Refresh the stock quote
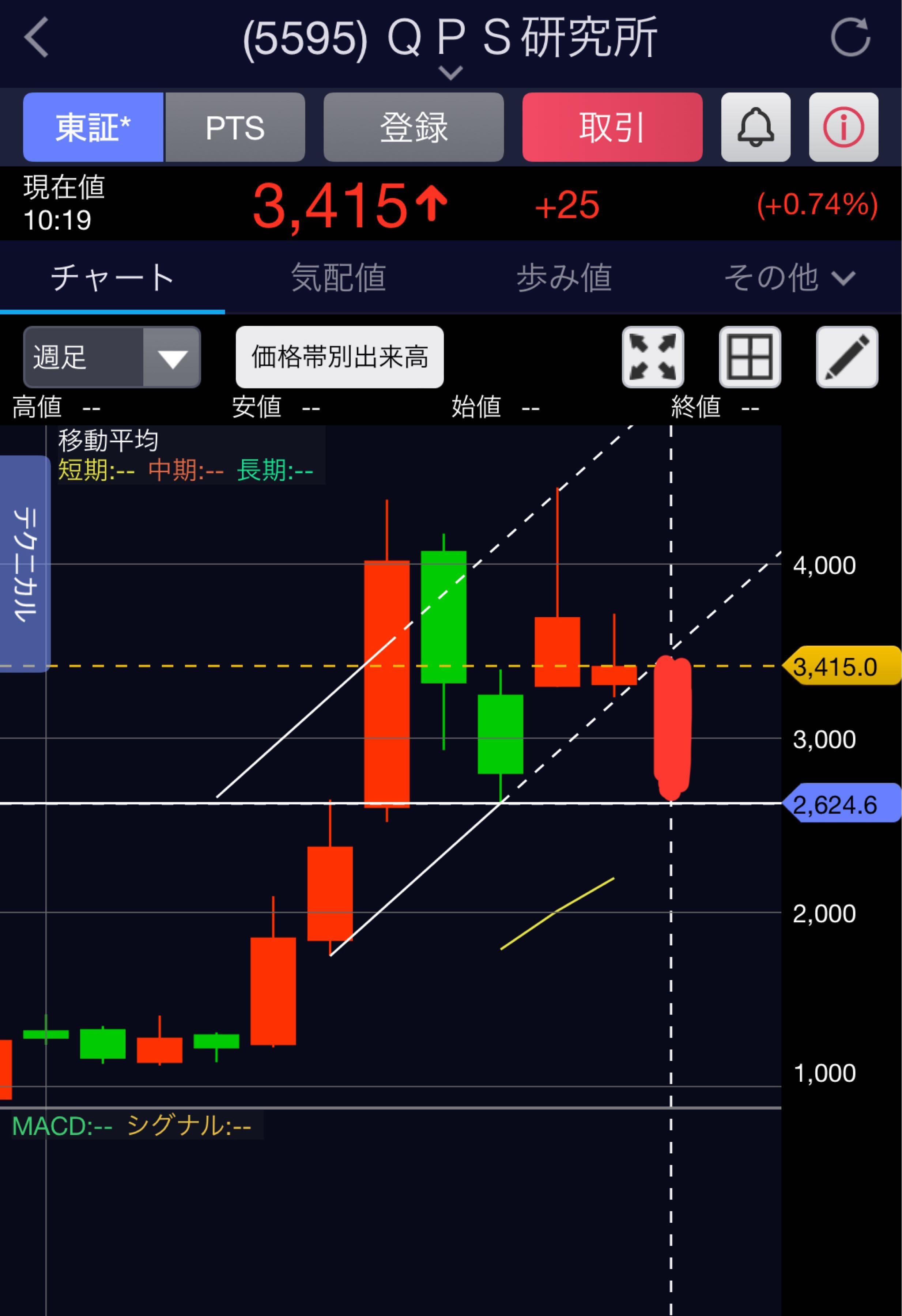Viewport: 902px width, 1316px height. [x=850, y=37]
